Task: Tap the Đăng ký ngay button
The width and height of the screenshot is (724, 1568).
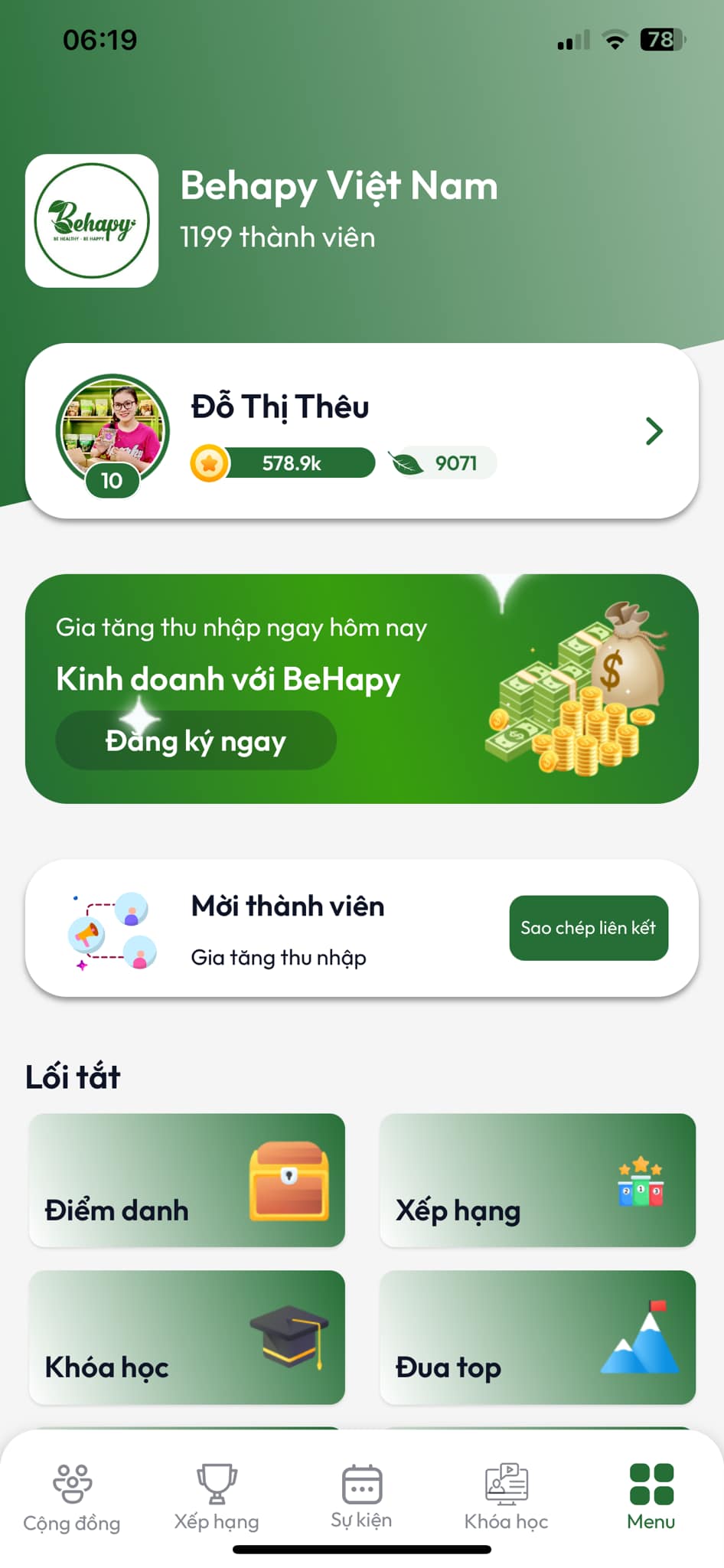Action: point(196,740)
